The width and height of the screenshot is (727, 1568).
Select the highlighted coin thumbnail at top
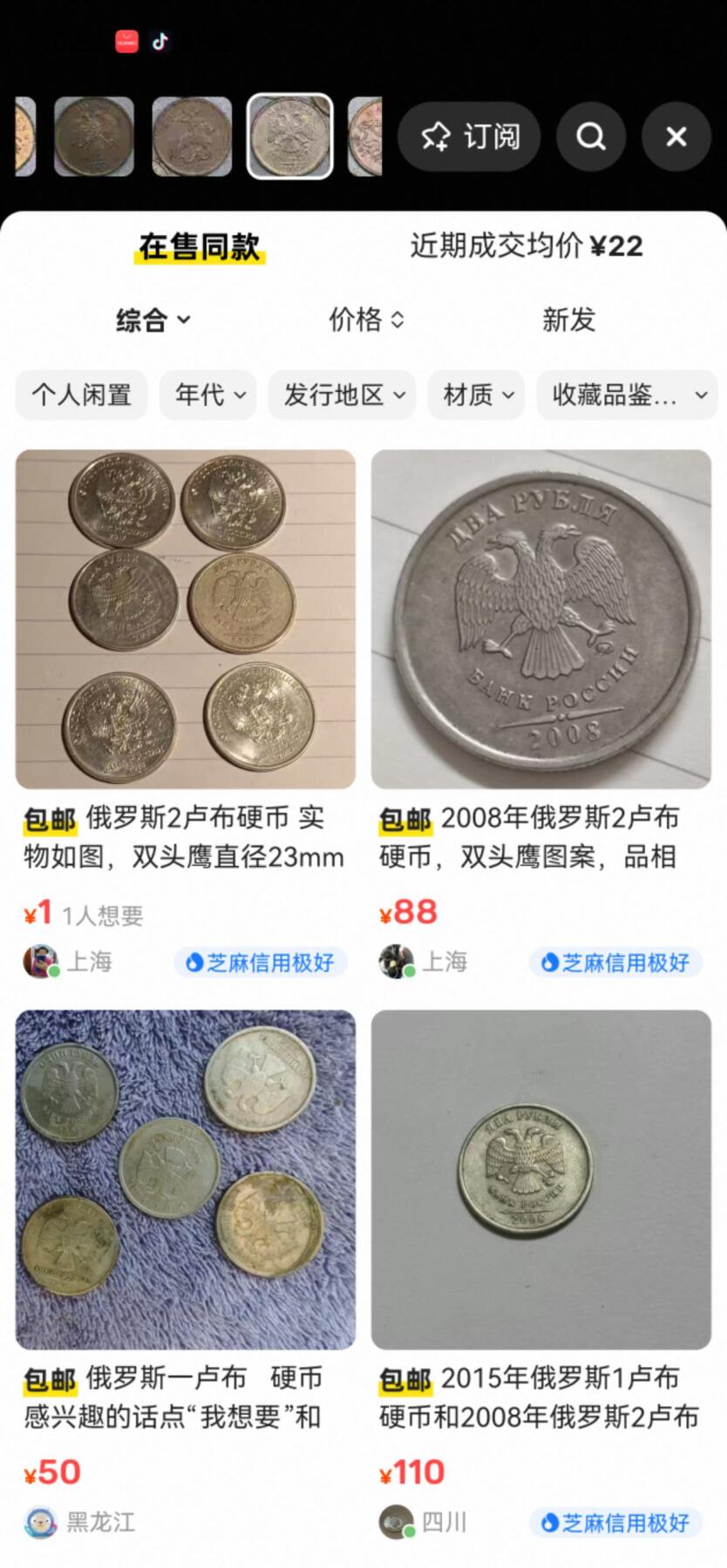tap(289, 137)
